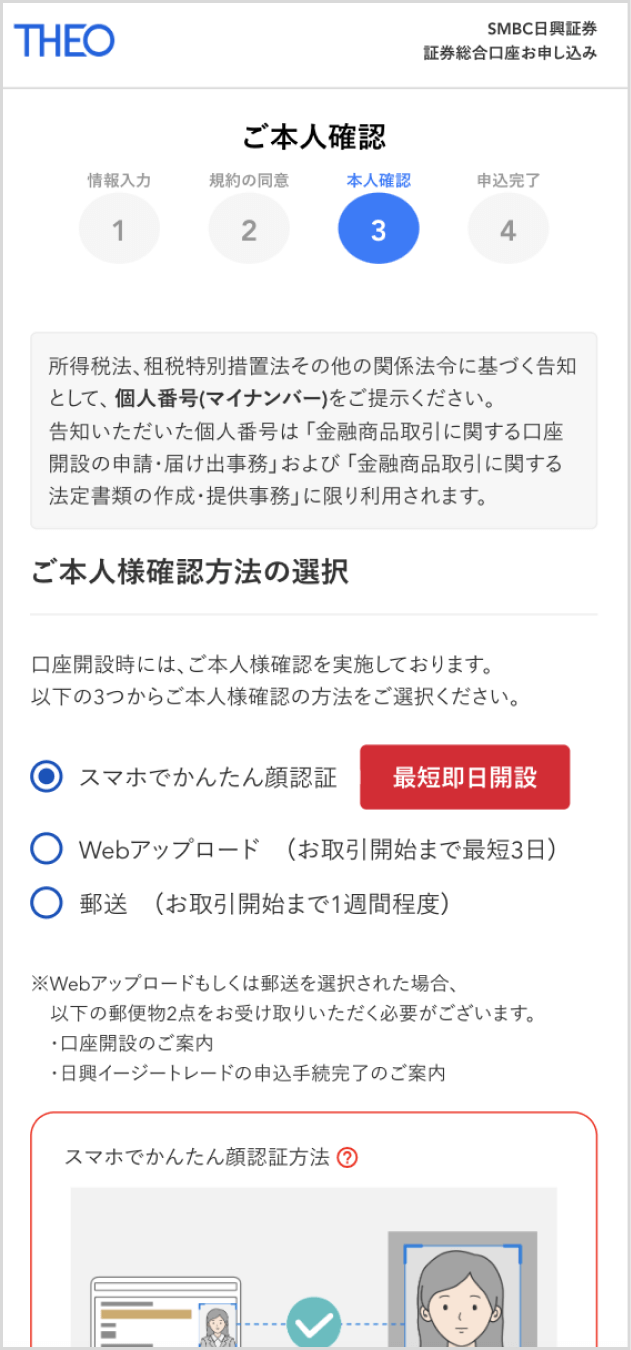Select スマホでかんたん顔認証 radio option
Screen dimensions: 631x1350
(x=47, y=777)
